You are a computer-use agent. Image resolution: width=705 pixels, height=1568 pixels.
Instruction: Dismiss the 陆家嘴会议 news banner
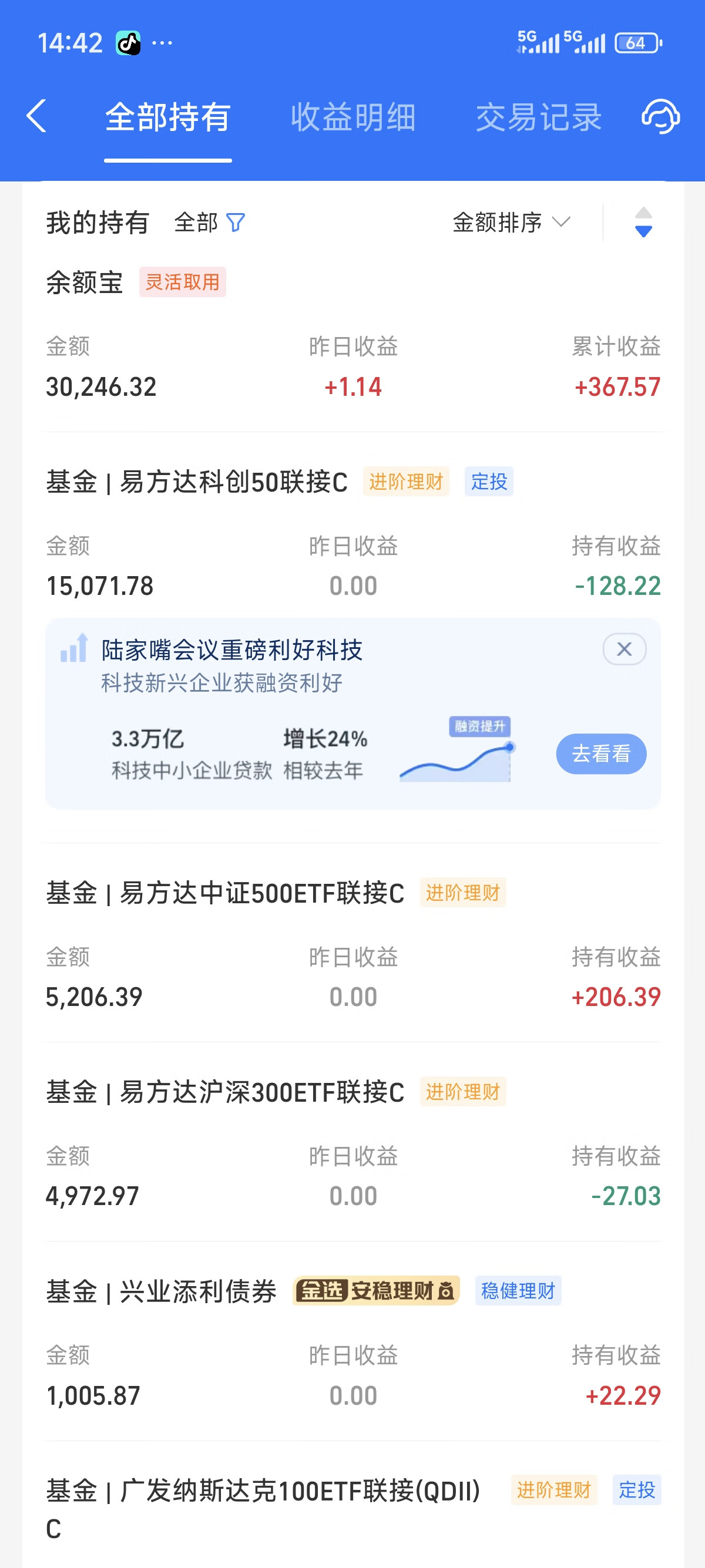(624, 650)
